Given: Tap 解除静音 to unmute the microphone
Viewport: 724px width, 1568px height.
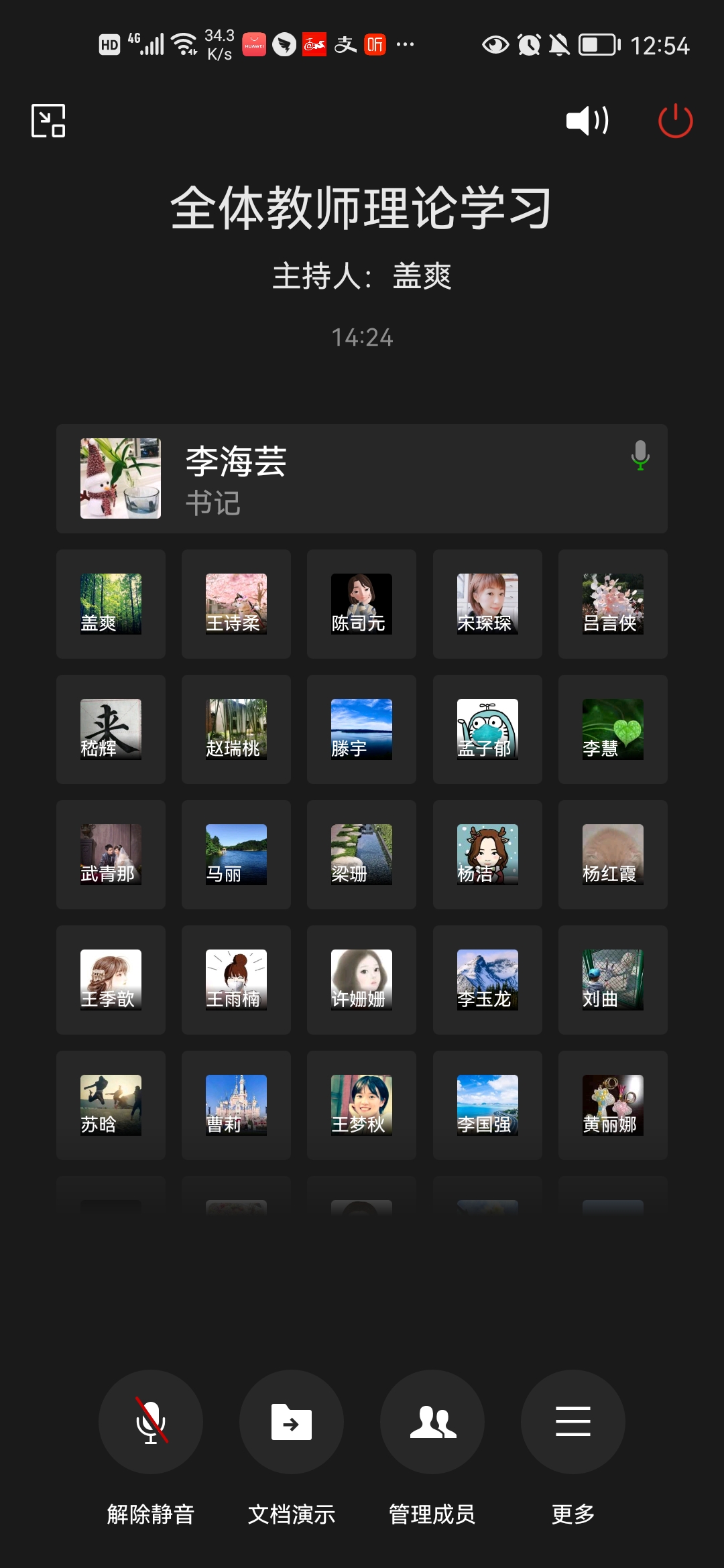Looking at the screenshot, I should [x=151, y=1421].
